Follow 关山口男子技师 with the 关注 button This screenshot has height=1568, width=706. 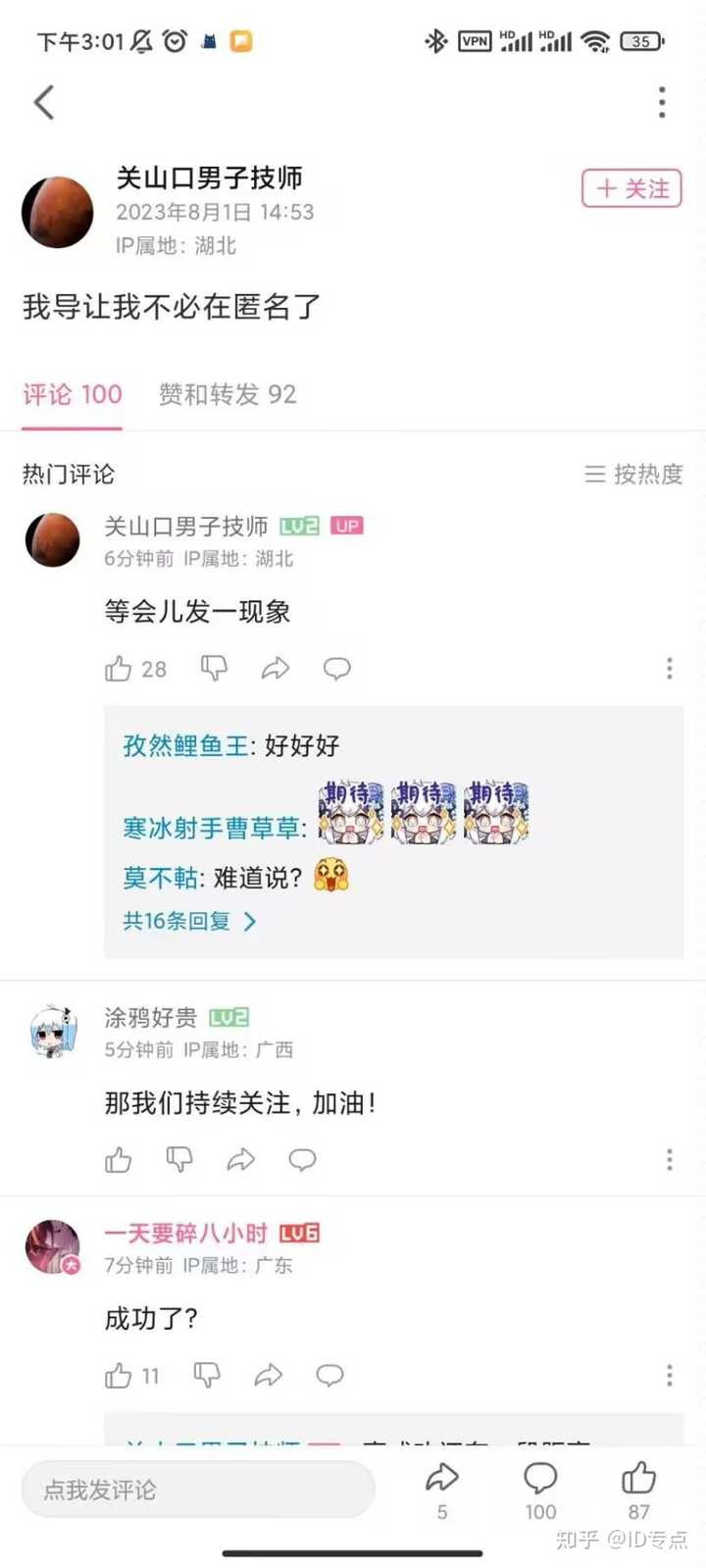coord(631,188)
